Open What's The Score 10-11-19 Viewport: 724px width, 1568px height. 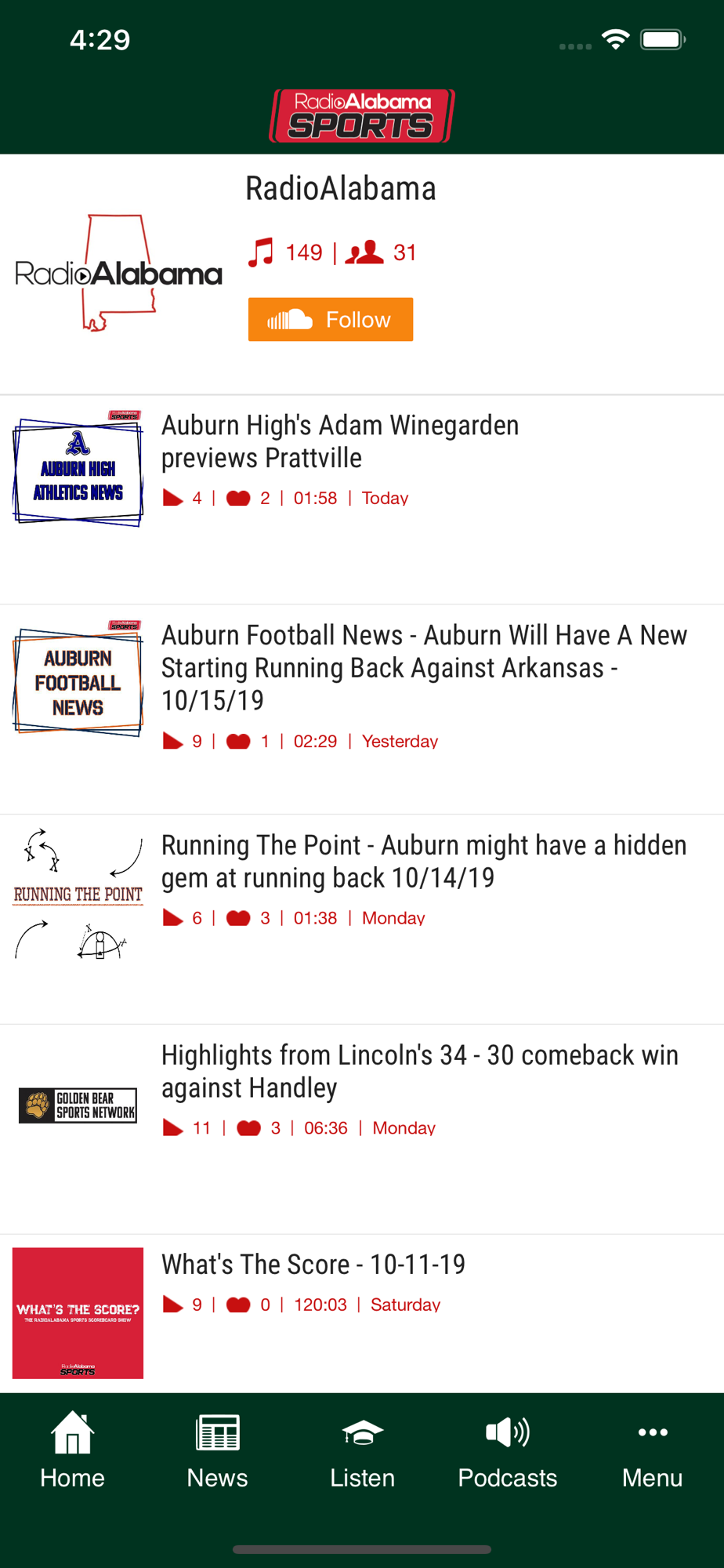pyautogui.click(x=362, y=1314)
